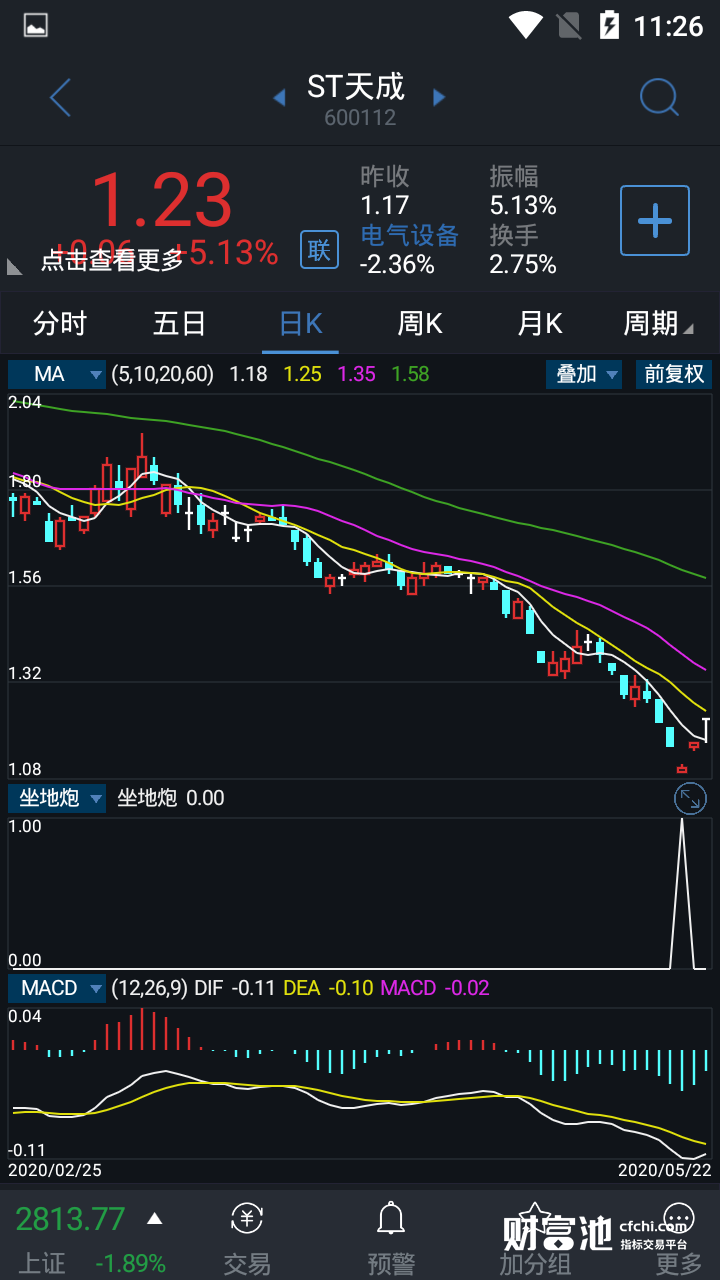The height and width of the screenshot is (1280, 720).
Task: Tap the 联 linked-stocks button
Action: pyautogui.click(x=319, y=249)
